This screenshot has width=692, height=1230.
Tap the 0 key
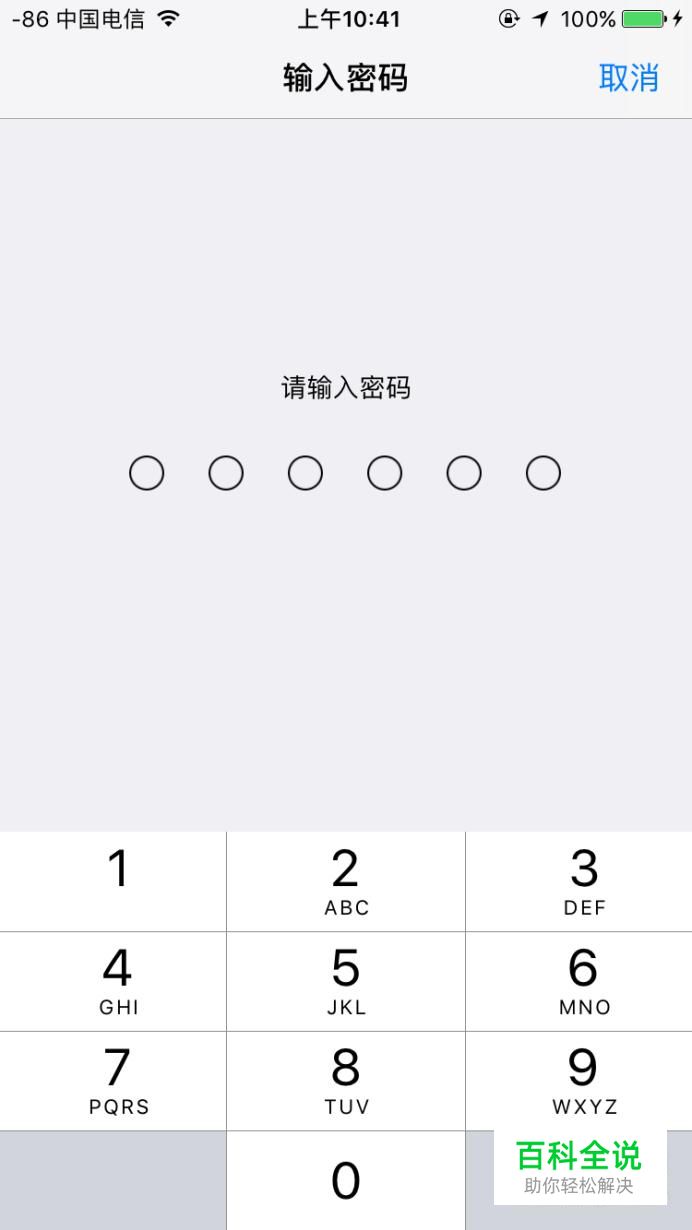(x=346, y=1181)
